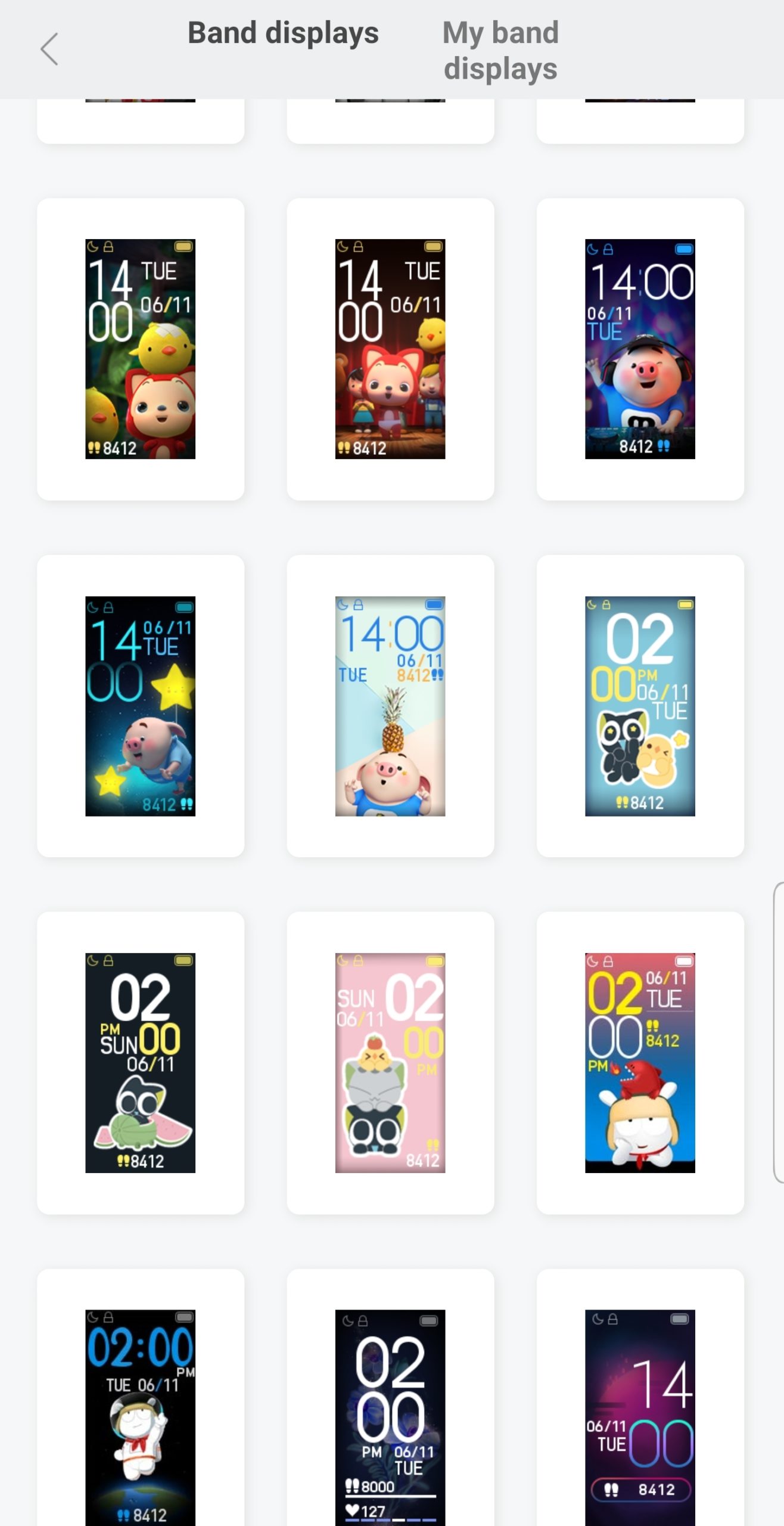Choose the pink face with stacked animals

(390, 1063)
